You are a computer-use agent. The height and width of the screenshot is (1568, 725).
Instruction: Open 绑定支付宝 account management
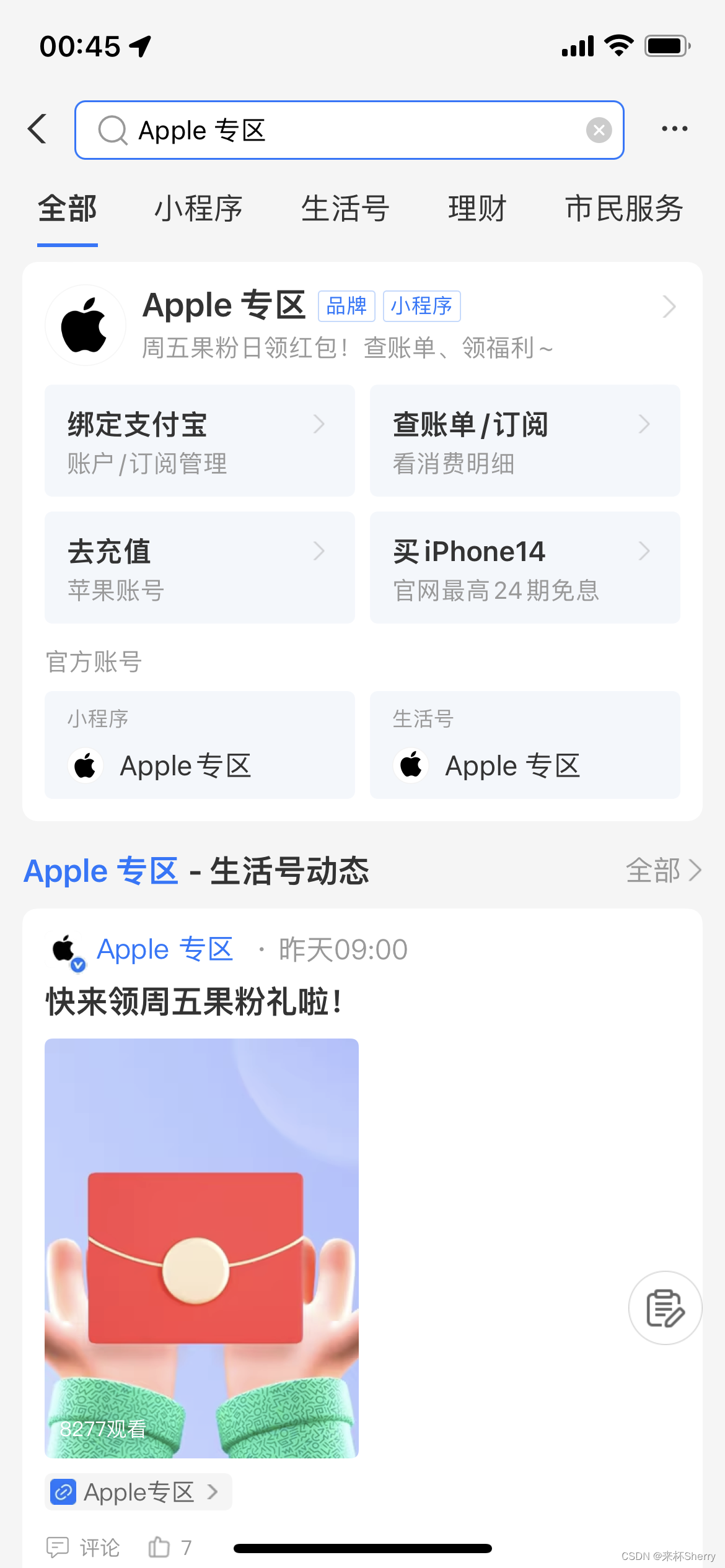[200, 440]
